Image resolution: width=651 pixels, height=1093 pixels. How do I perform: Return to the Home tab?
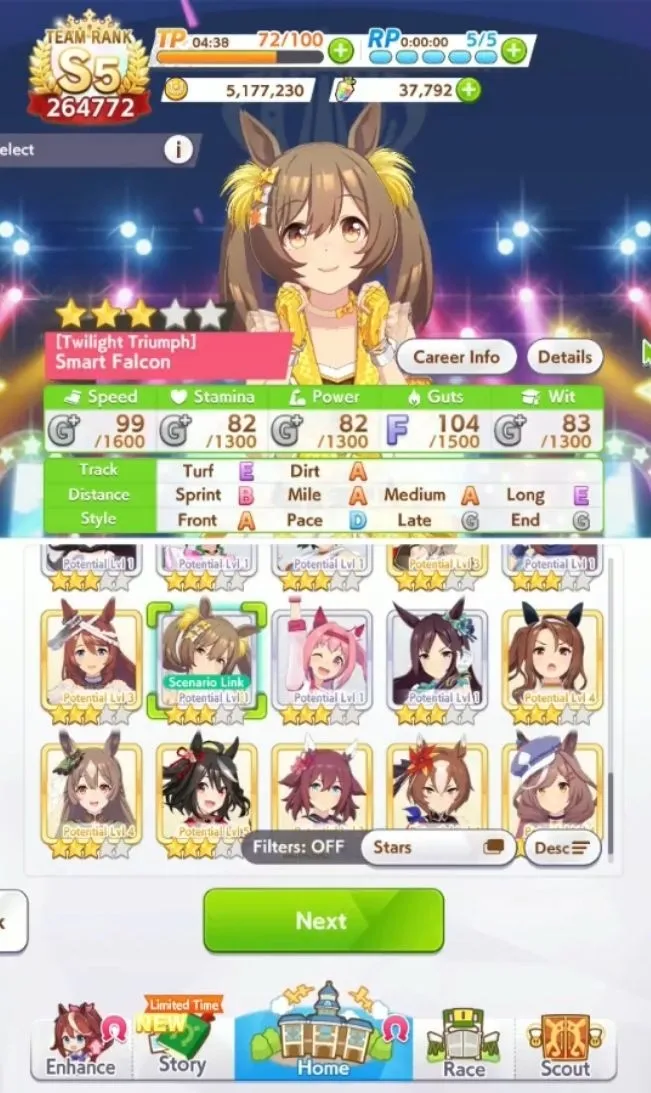click(x=323, y=1033)
